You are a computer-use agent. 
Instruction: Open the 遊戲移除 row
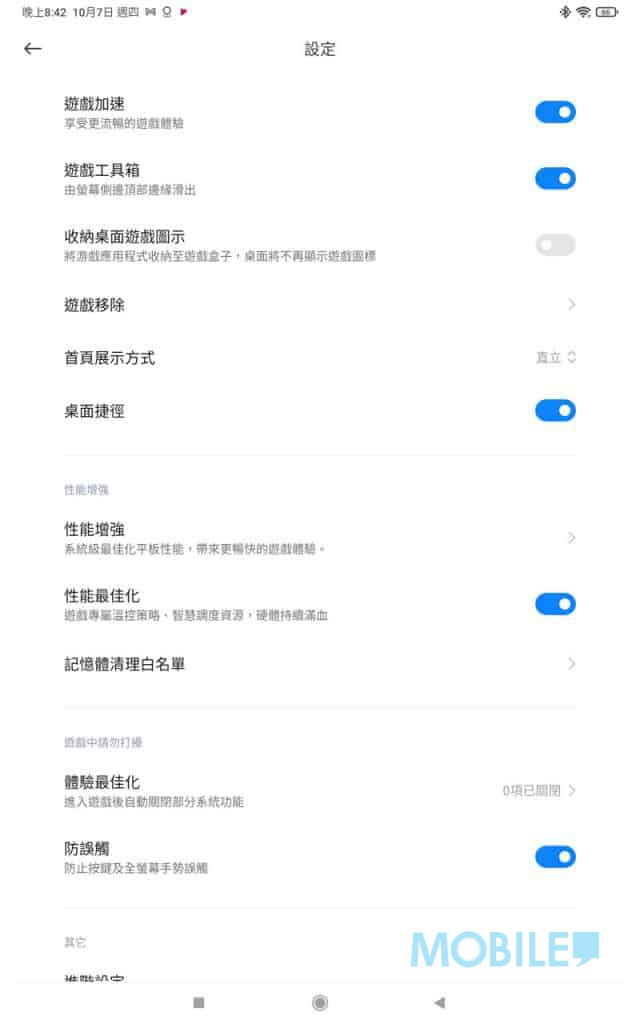[320, 304]
